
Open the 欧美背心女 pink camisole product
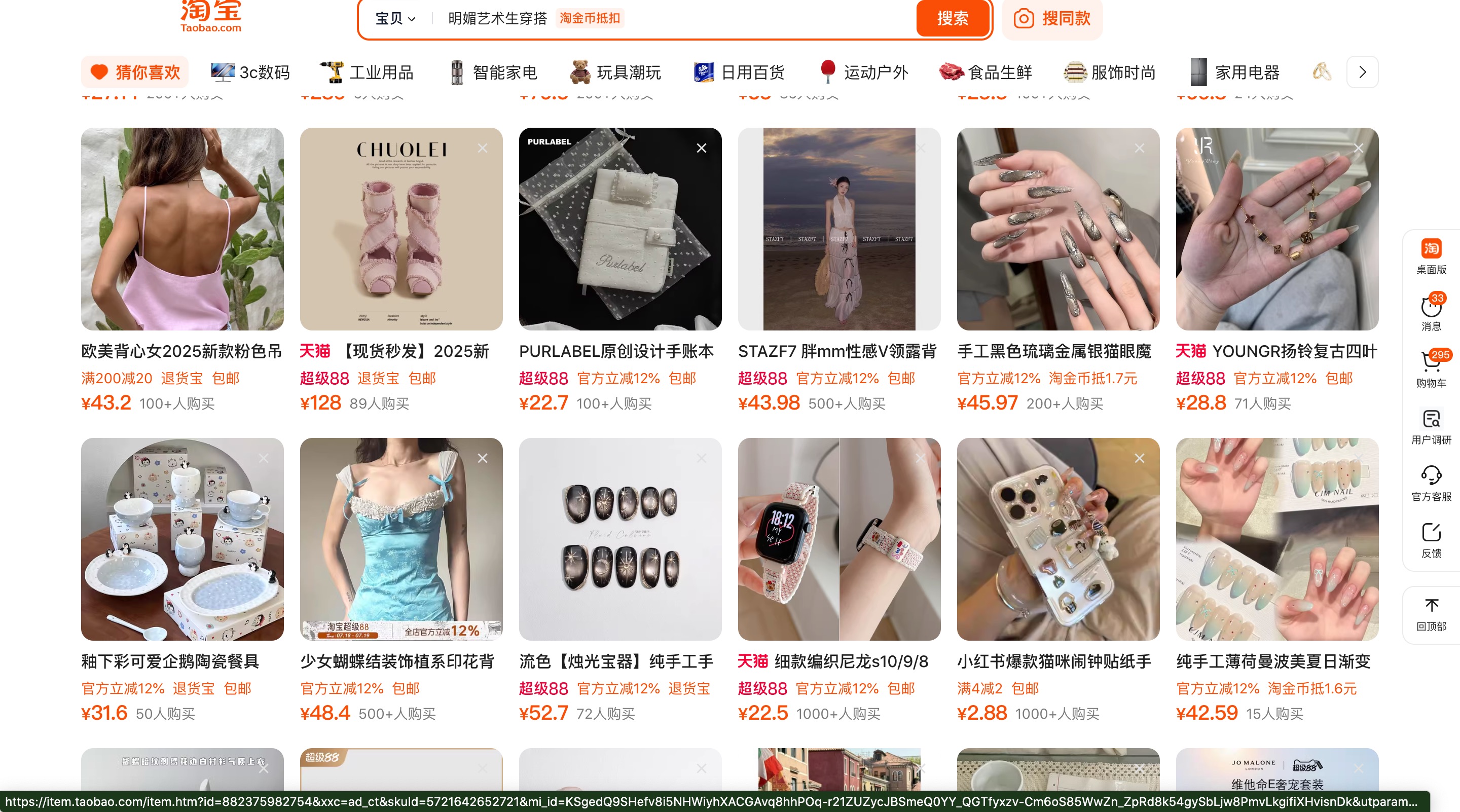click(x=182, y=229)
